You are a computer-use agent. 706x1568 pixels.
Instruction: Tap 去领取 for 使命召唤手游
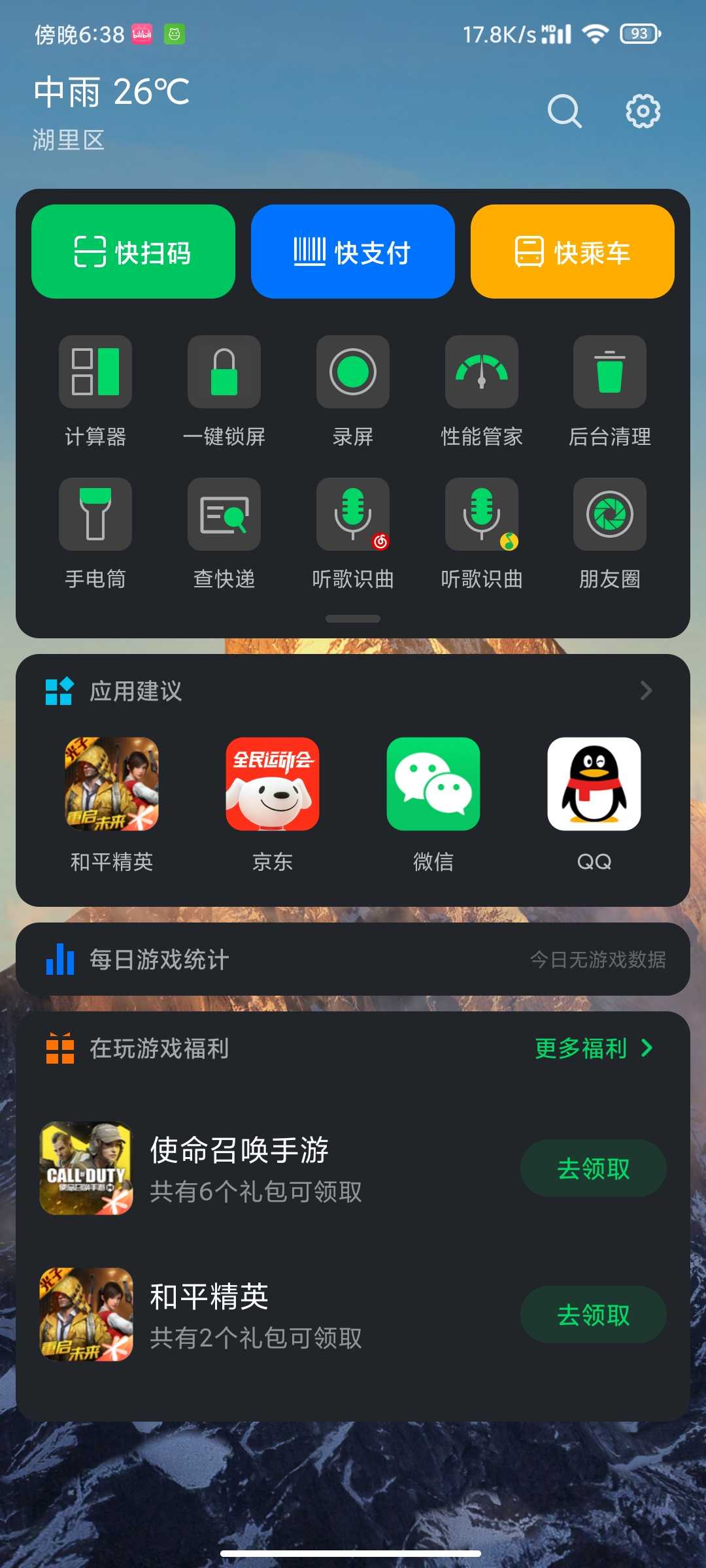pyautogui.click(x=593, y=1168)
